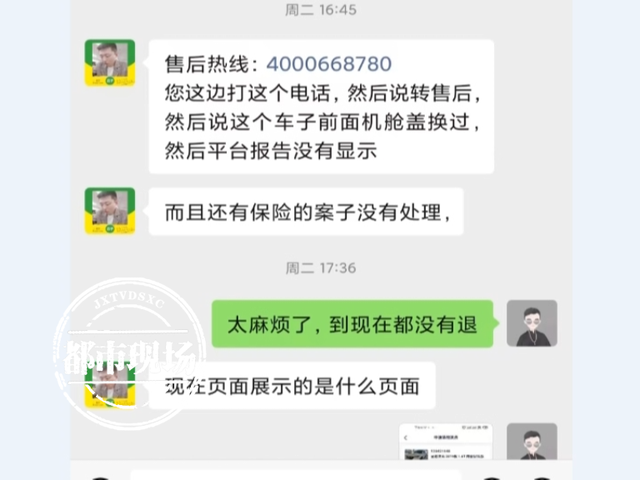Open contact avatar beside the 售后热线 message
The image size is (640, 480).
pos(110,63)
